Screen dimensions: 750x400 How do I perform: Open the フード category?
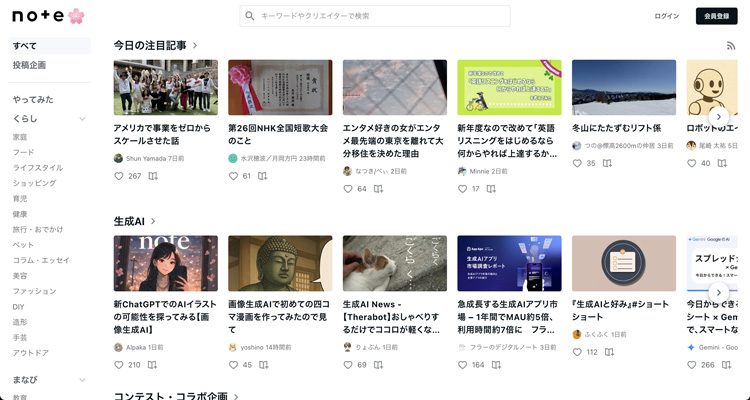[x=23, y=152]
